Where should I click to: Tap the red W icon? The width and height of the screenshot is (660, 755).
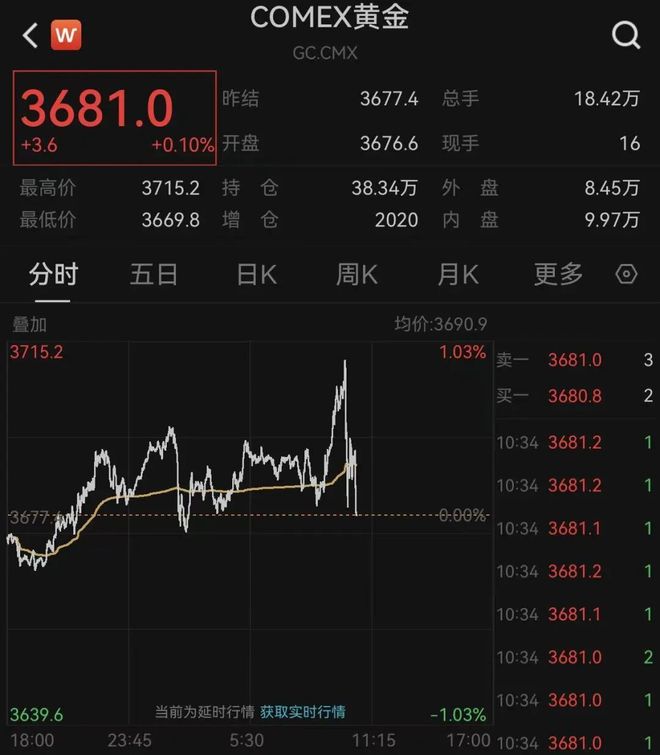[x=66, y=36]
